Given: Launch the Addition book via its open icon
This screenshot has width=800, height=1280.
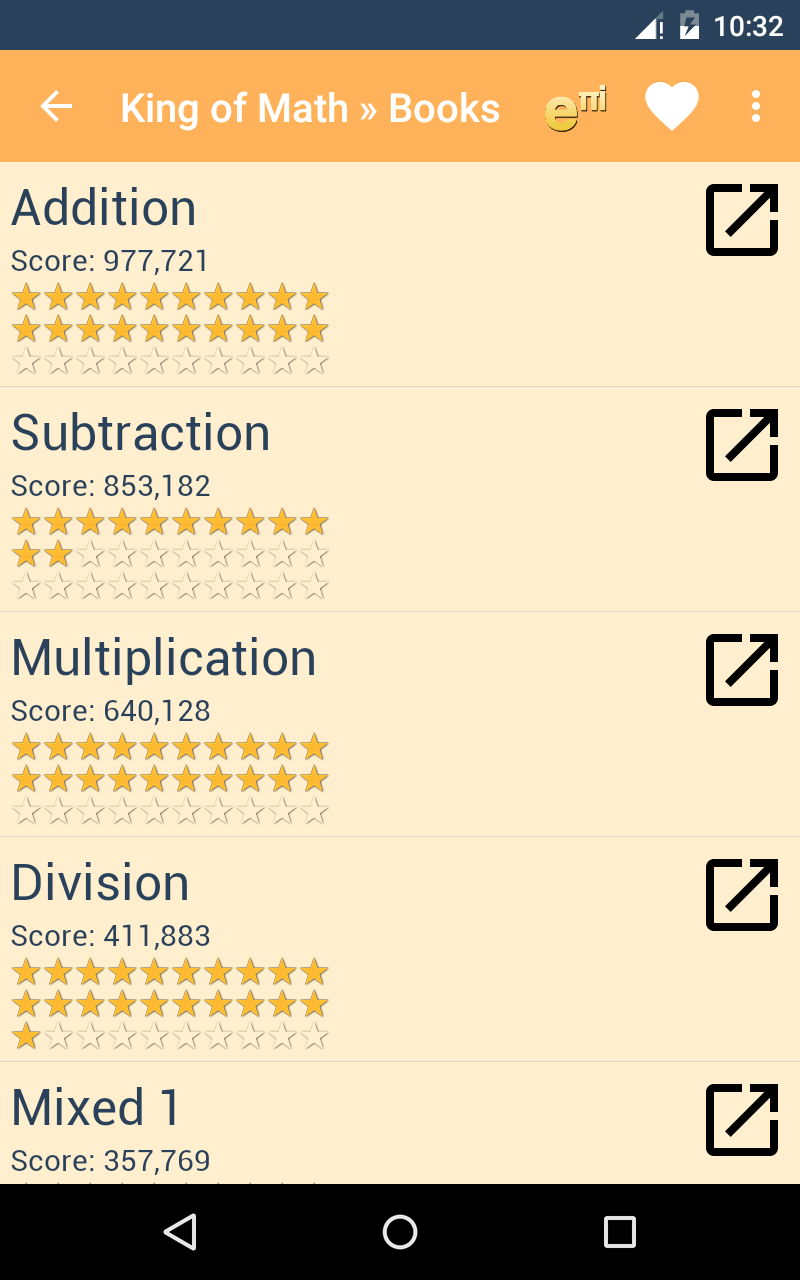Looking at the screenshot, I should point(741,220).
